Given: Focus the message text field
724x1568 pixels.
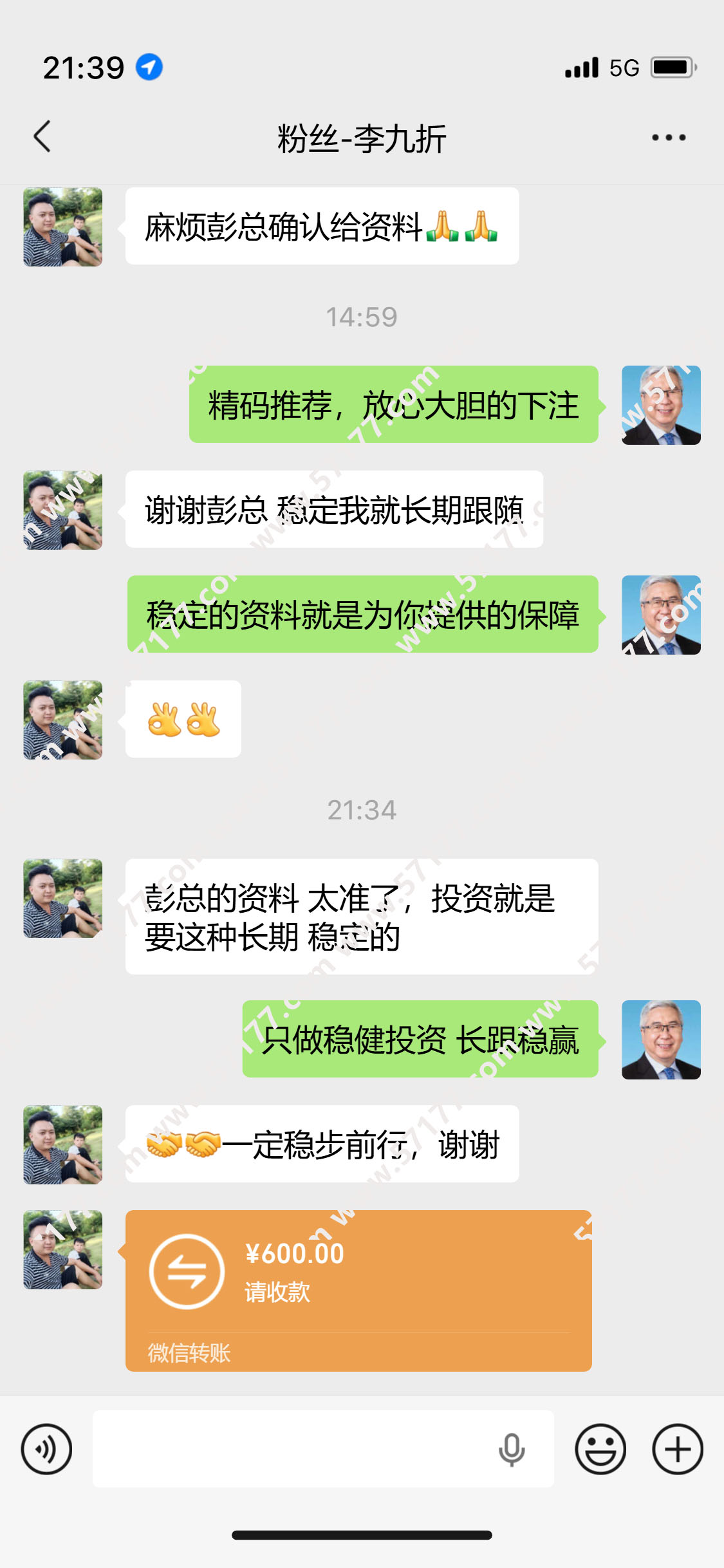Looking at the screenshot, I should click(290, 1449).
